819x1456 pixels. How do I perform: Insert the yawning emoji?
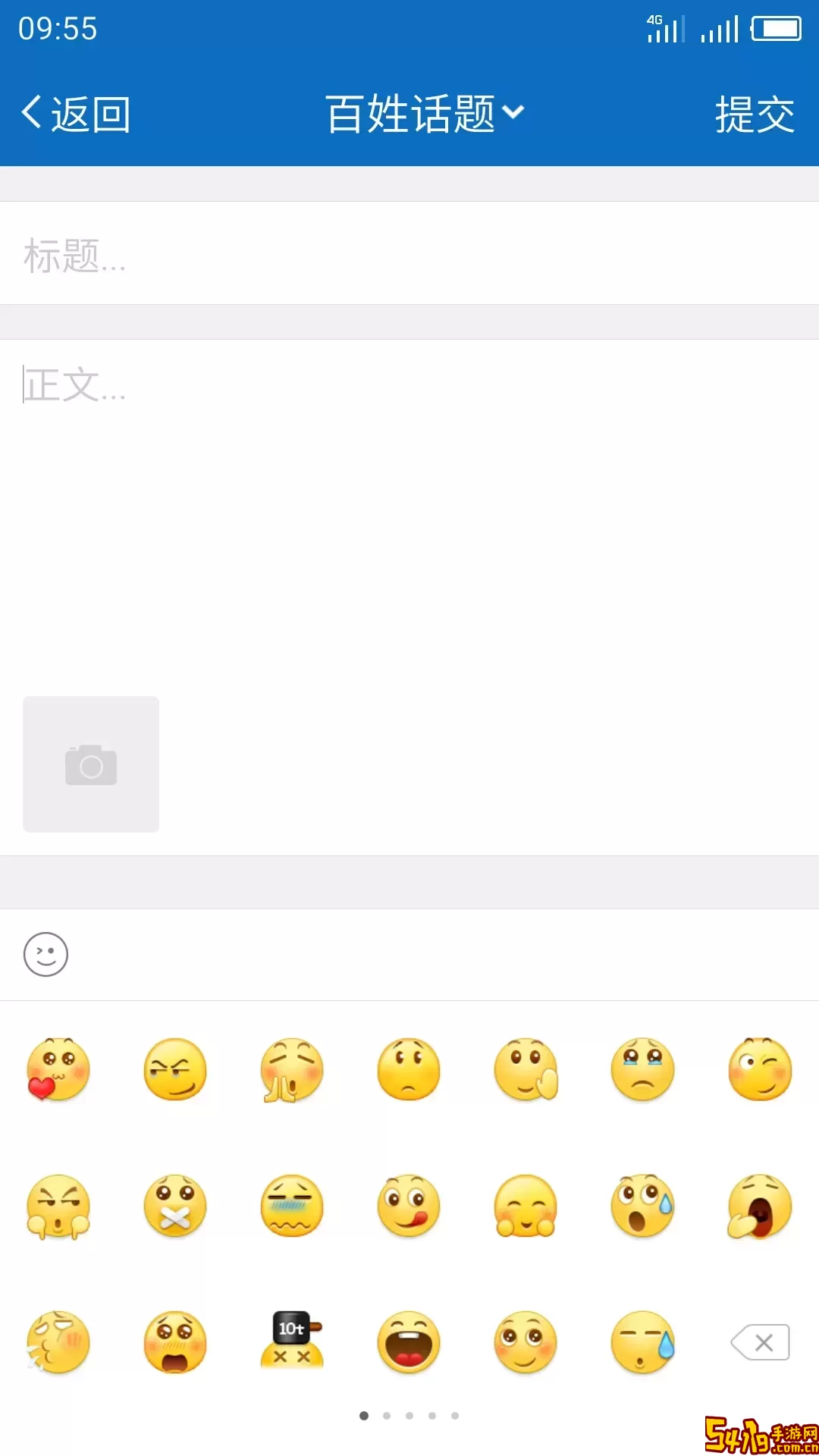760,1206
